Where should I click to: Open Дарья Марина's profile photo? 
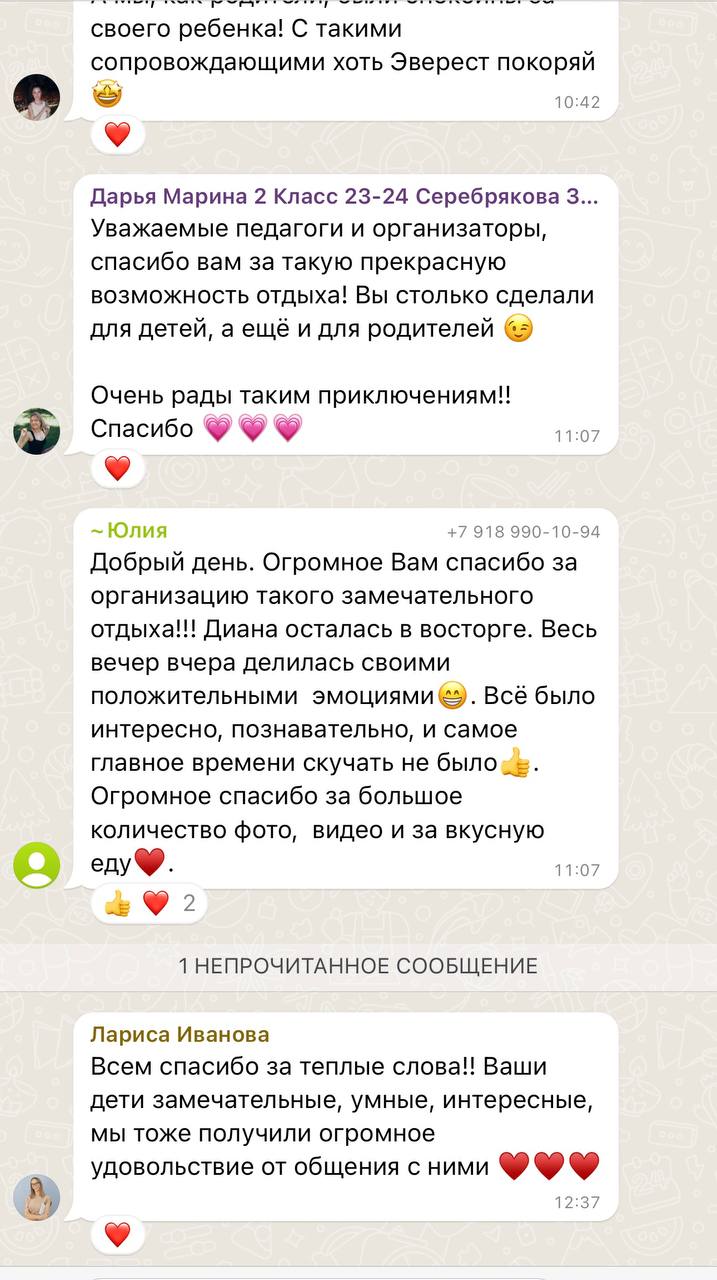click(x=36, y=431)
